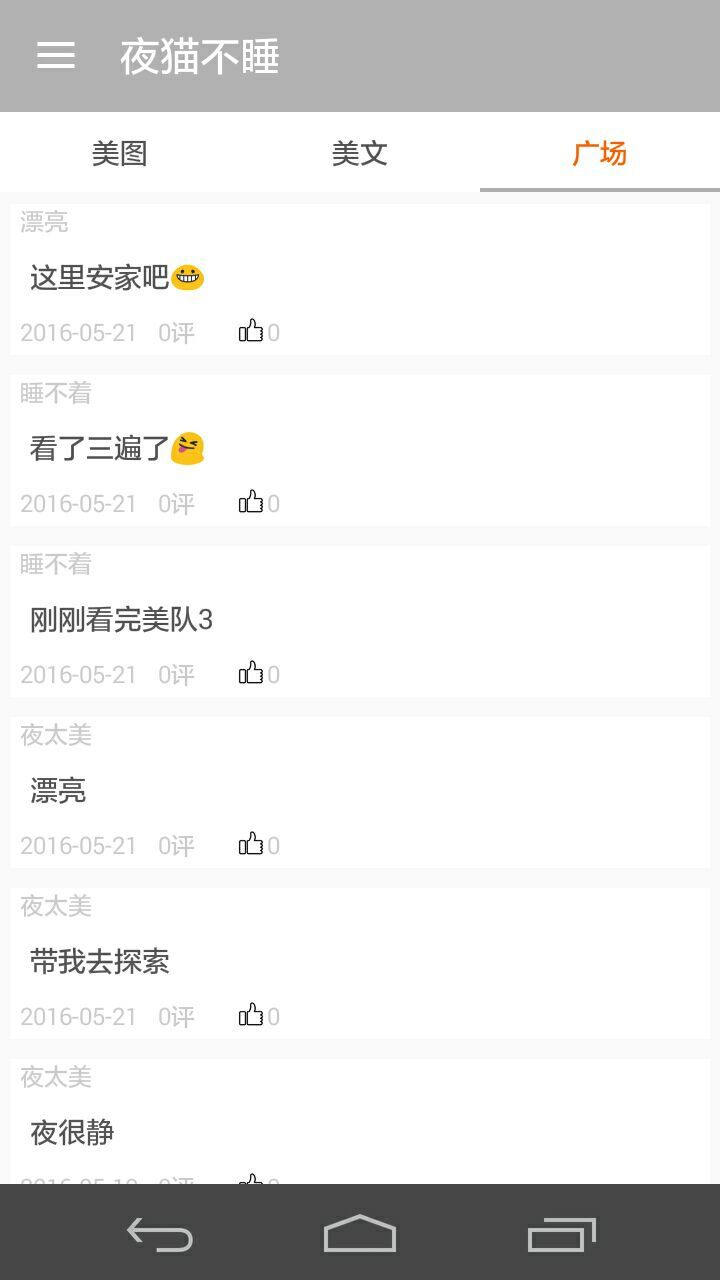Image resolution: width=720 pixels, height=1280 pixels.
Task: Go to the system home screen
Action: pos(360,1234)
